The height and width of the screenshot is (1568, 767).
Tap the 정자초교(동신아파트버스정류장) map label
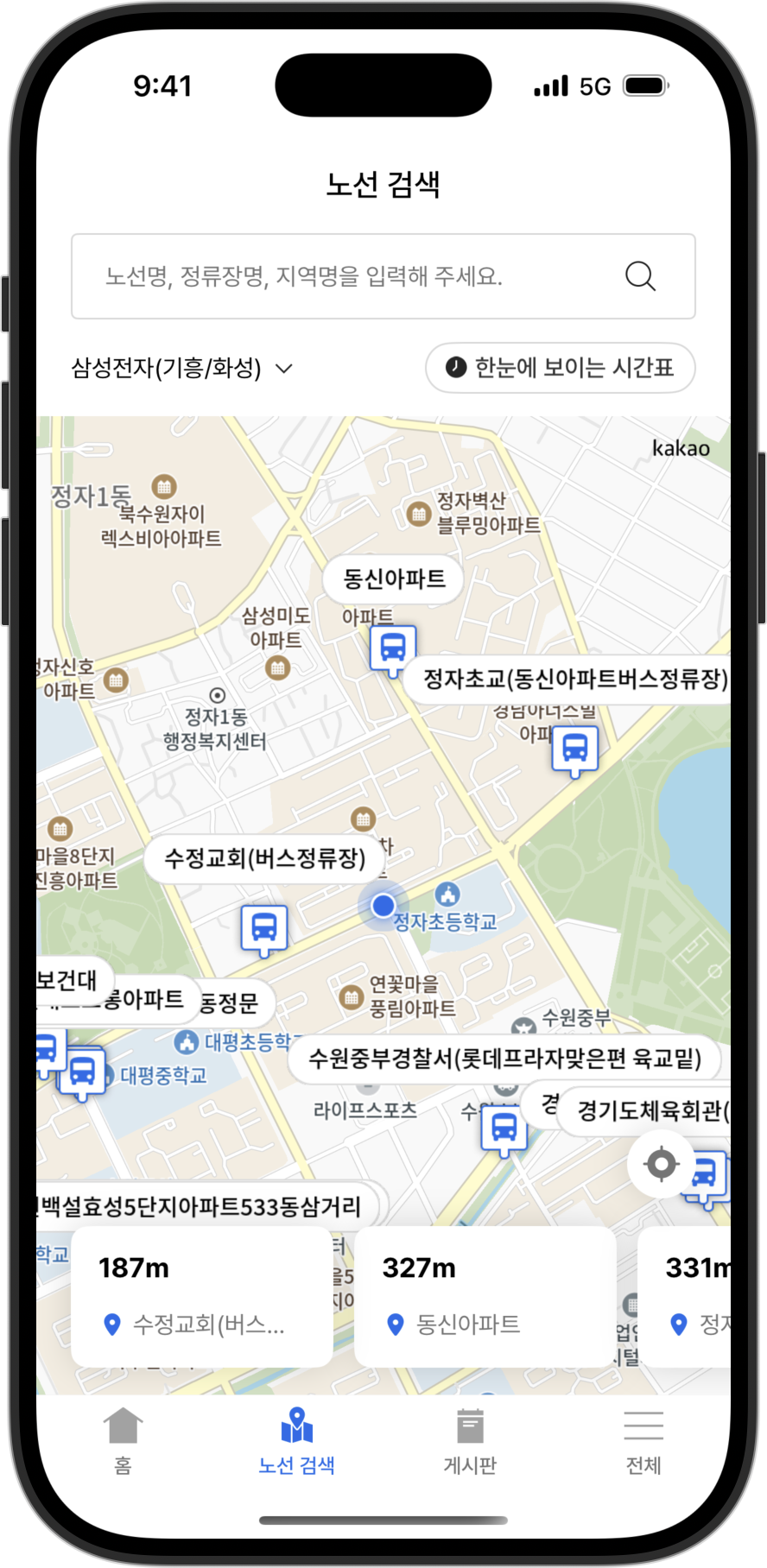[574, 680]
